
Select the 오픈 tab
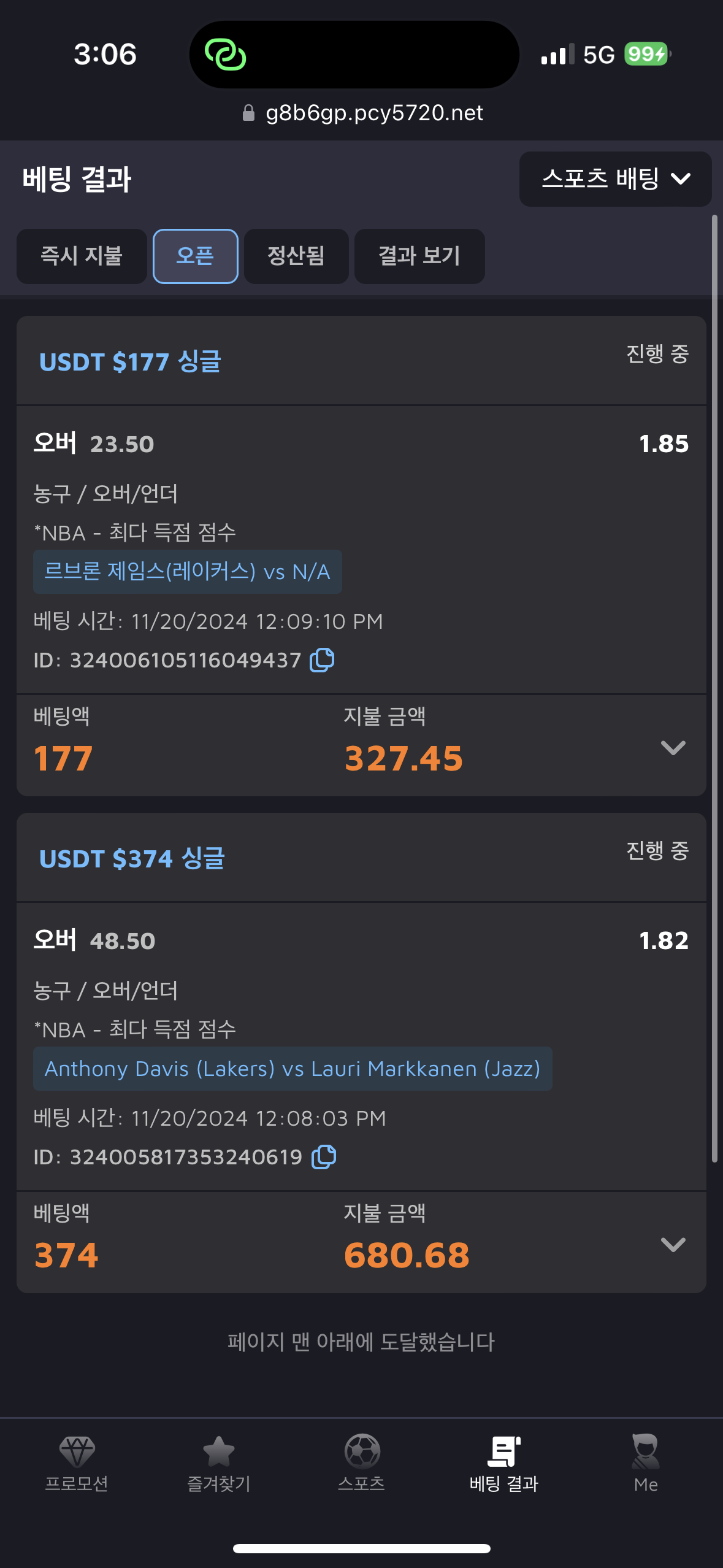tap(195, 256)
